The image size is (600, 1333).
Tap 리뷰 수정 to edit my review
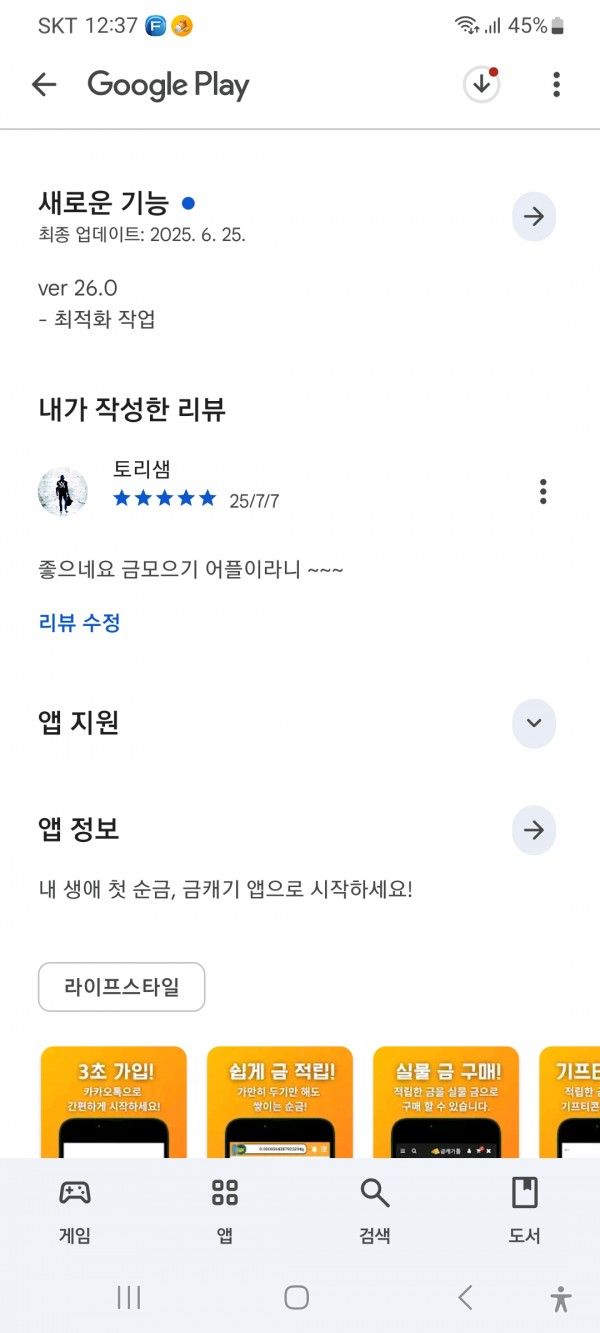pyautogui.click(x=80, y=623)
